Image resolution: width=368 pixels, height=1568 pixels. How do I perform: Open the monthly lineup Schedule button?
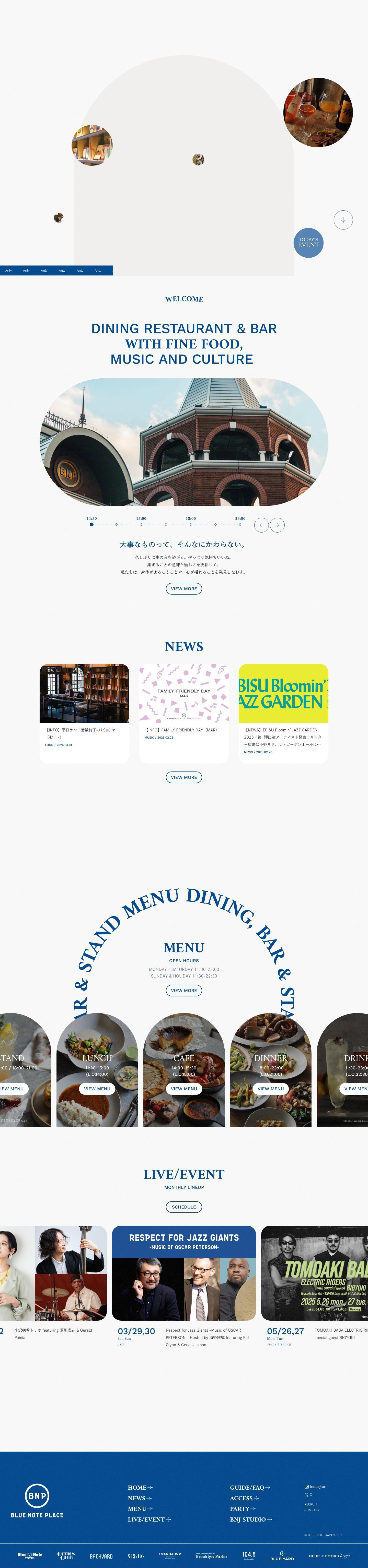click(184, 1207)
